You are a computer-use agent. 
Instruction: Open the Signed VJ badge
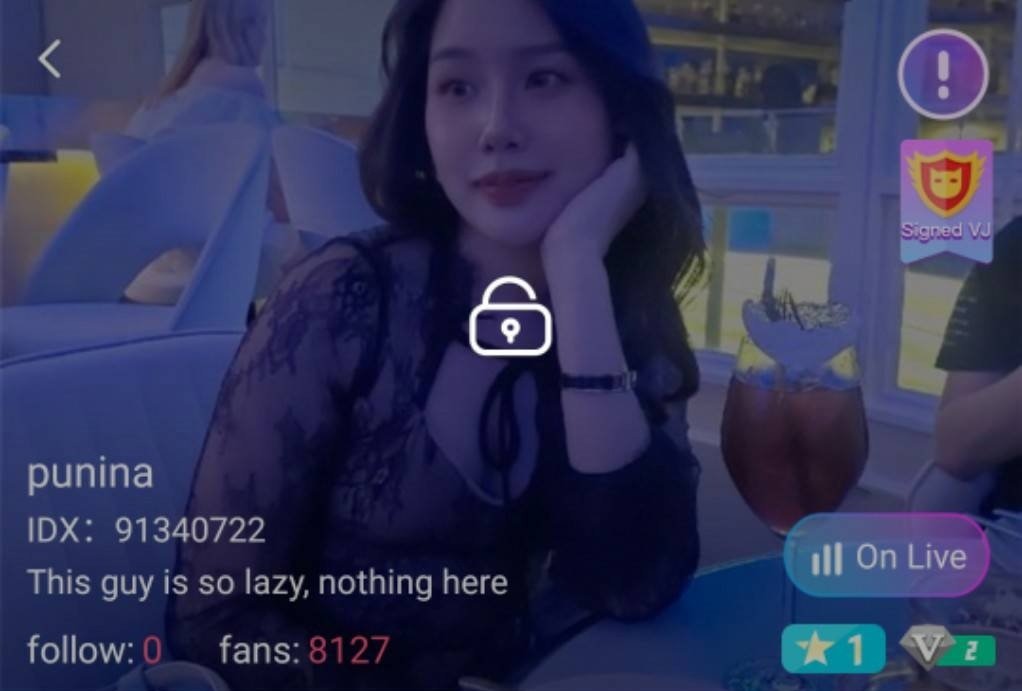[x=946, y=200]
